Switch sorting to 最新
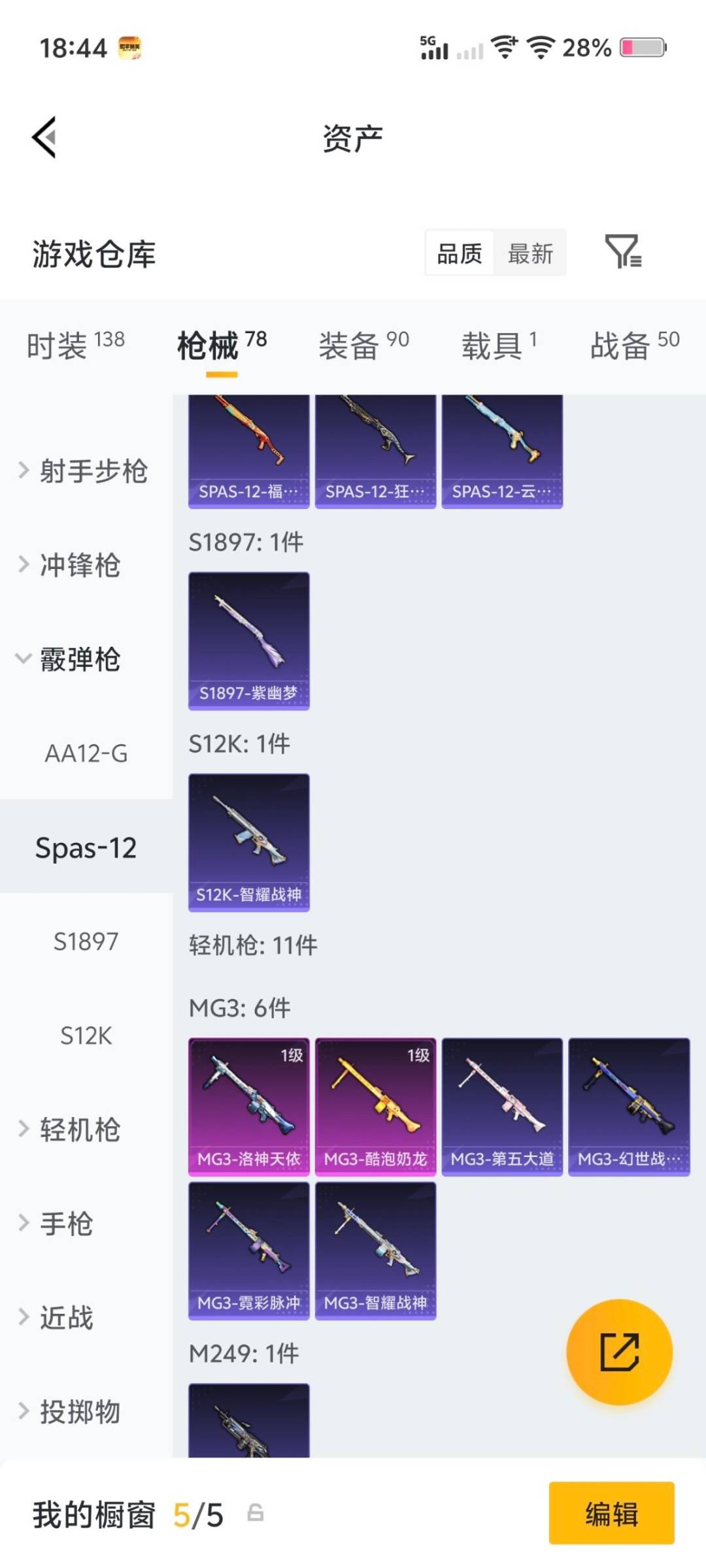The width and height of the screenshot is (706, 1568). coord(531,253)
